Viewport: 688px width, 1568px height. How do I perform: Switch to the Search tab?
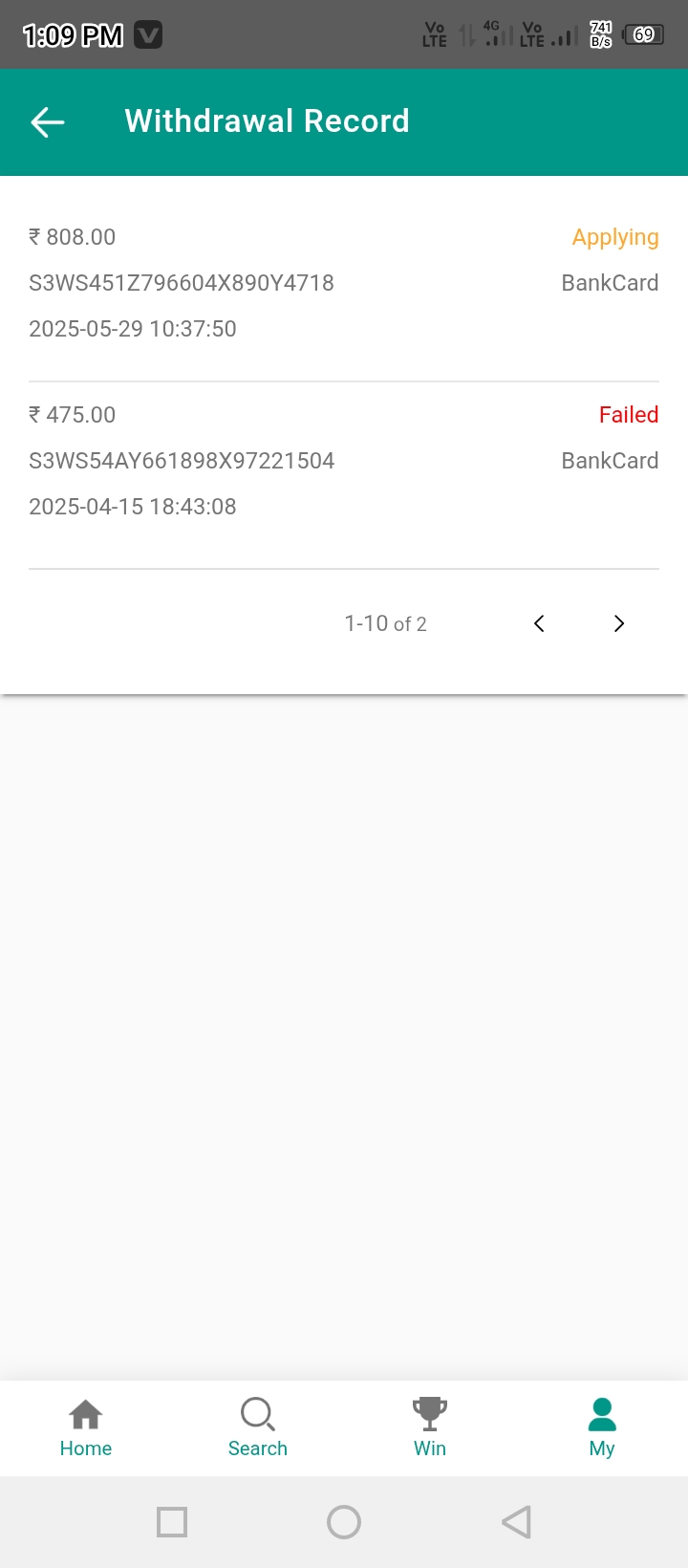tap(258, 1427)
